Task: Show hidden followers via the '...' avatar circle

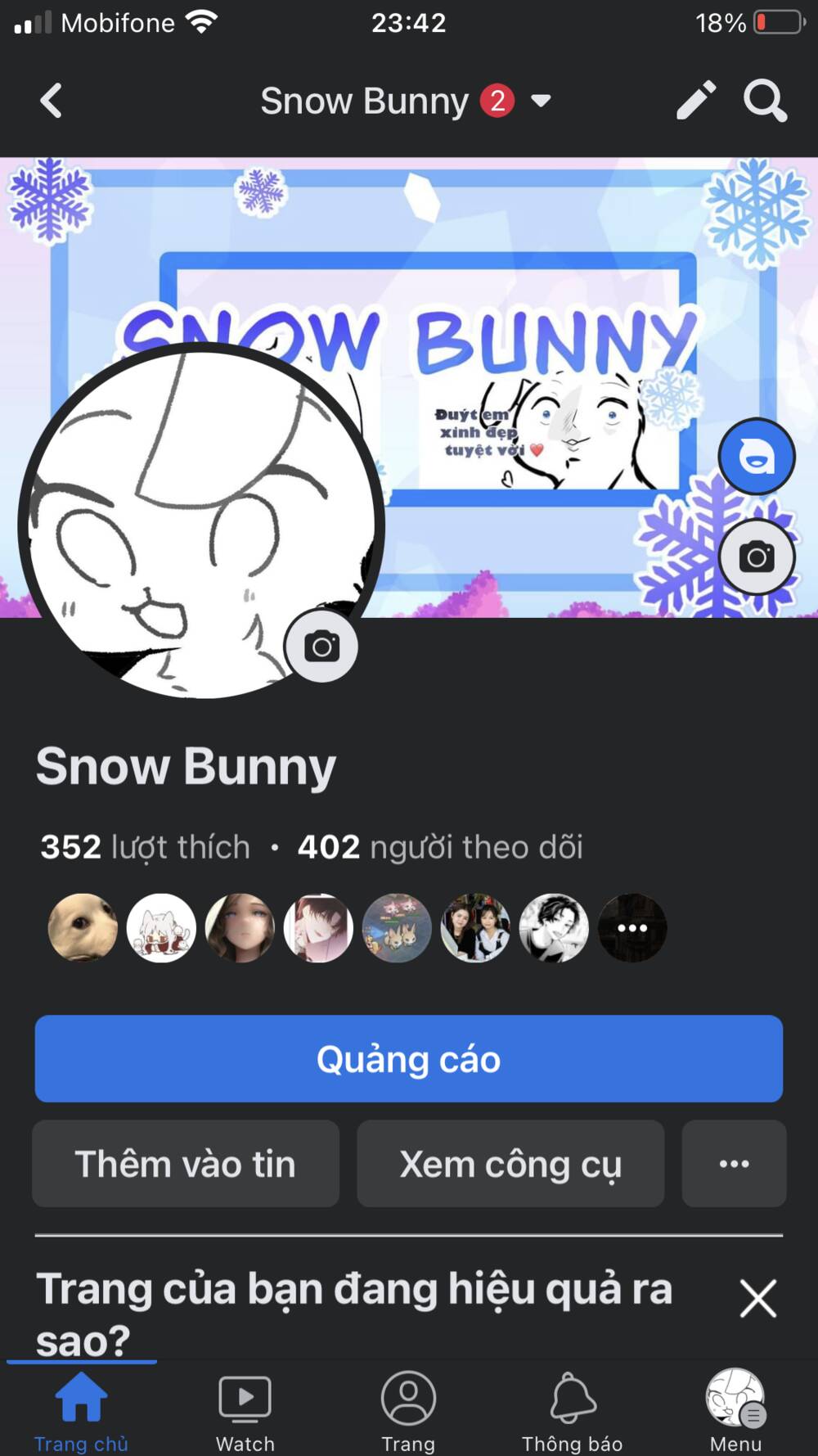Action: click(631, 927)
